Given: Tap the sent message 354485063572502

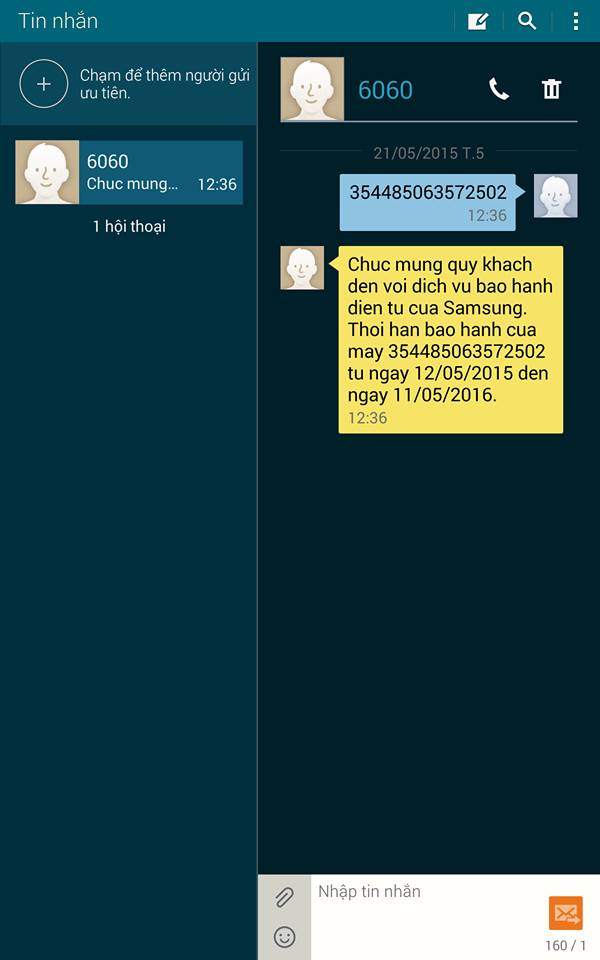Looking at the screenshot, I should pyautogui.click(x=428, y=203).
